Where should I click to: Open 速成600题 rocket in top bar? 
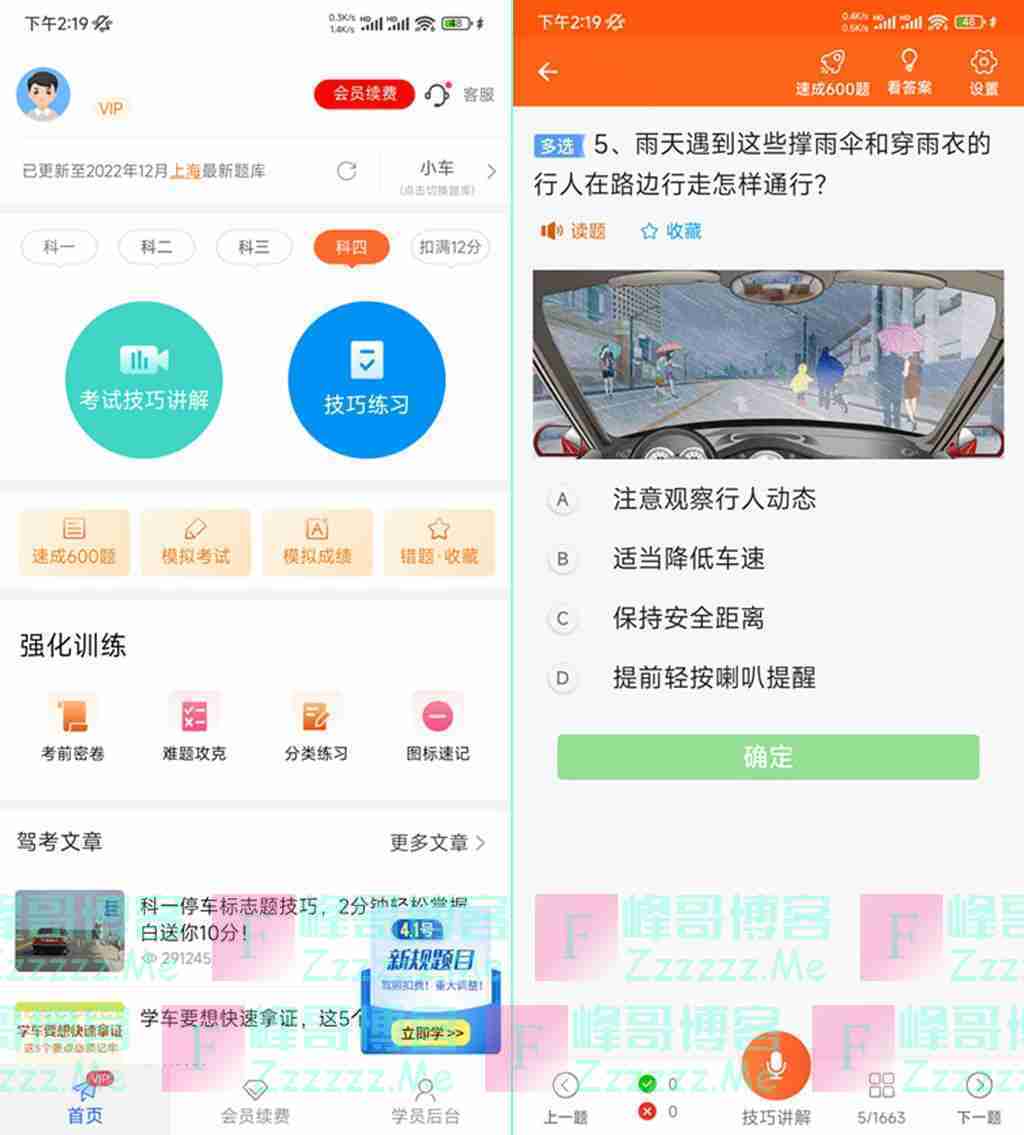[x=832, y=73]
